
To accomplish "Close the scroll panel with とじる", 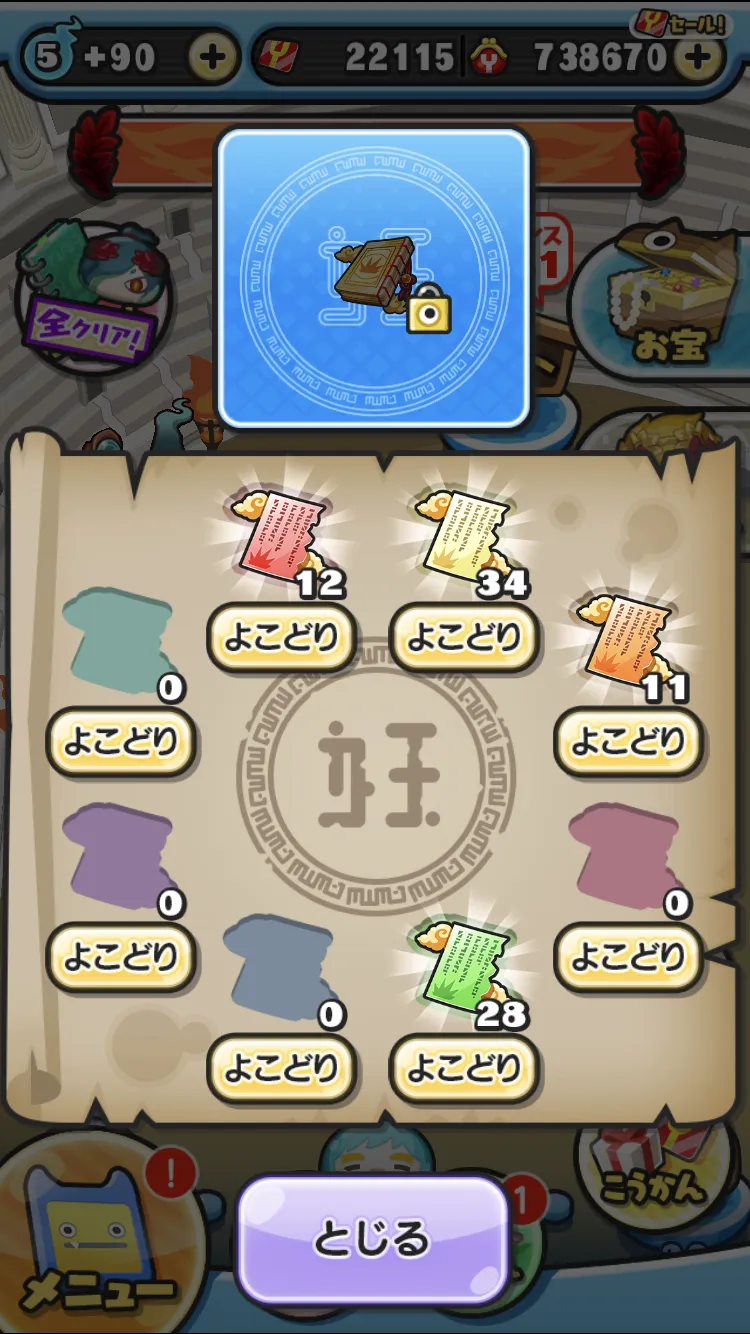I will 372,1239.
